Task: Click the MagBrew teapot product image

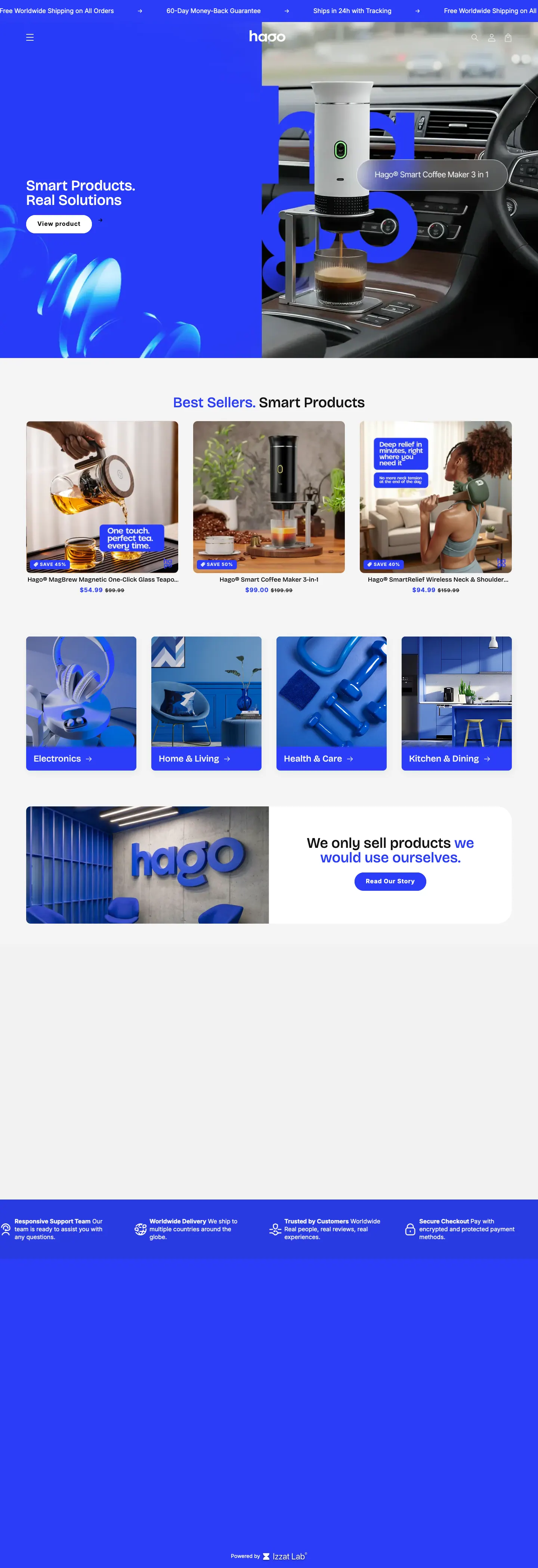Action: click(x=102, y=497)
